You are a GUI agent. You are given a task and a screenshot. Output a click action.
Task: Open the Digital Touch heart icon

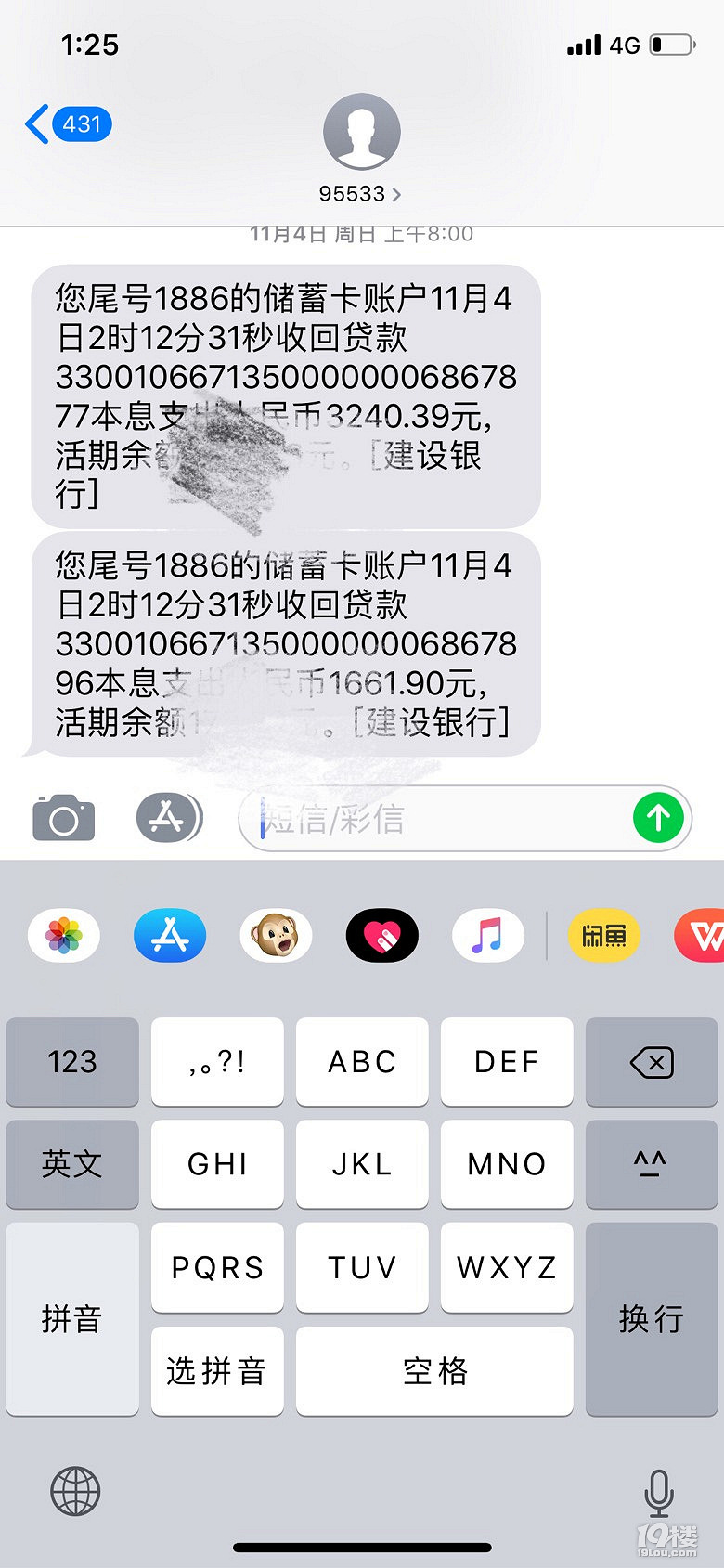point(381,936)
